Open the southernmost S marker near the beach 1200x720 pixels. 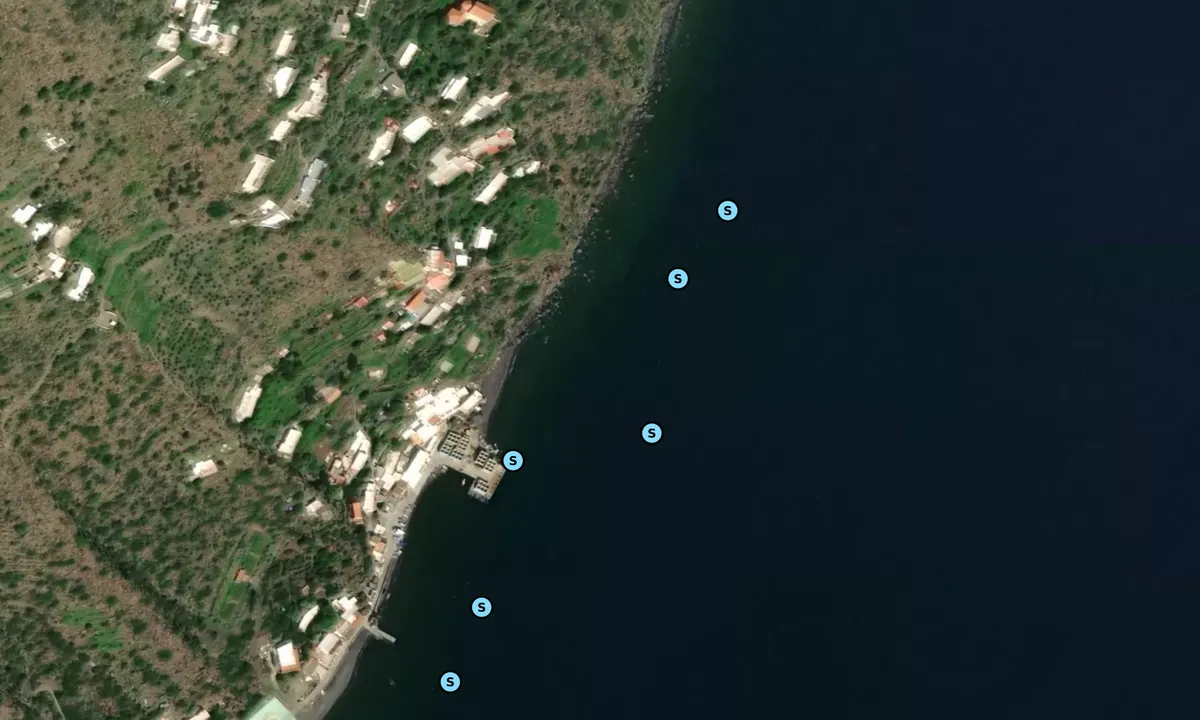[x=450, y=682]
